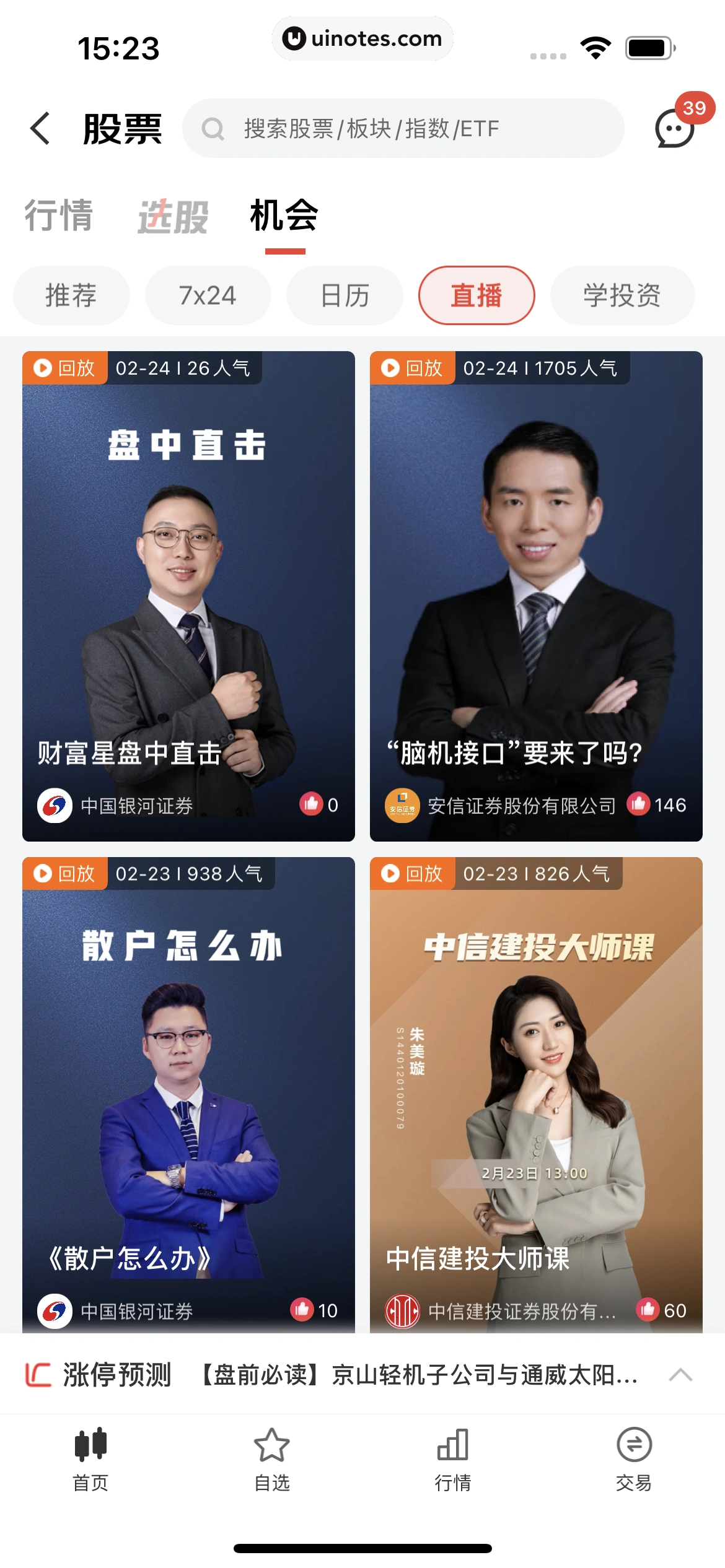Select the 推荐 chip
Viewport: 725px width, 1568px height.
(x=71, y=295)
